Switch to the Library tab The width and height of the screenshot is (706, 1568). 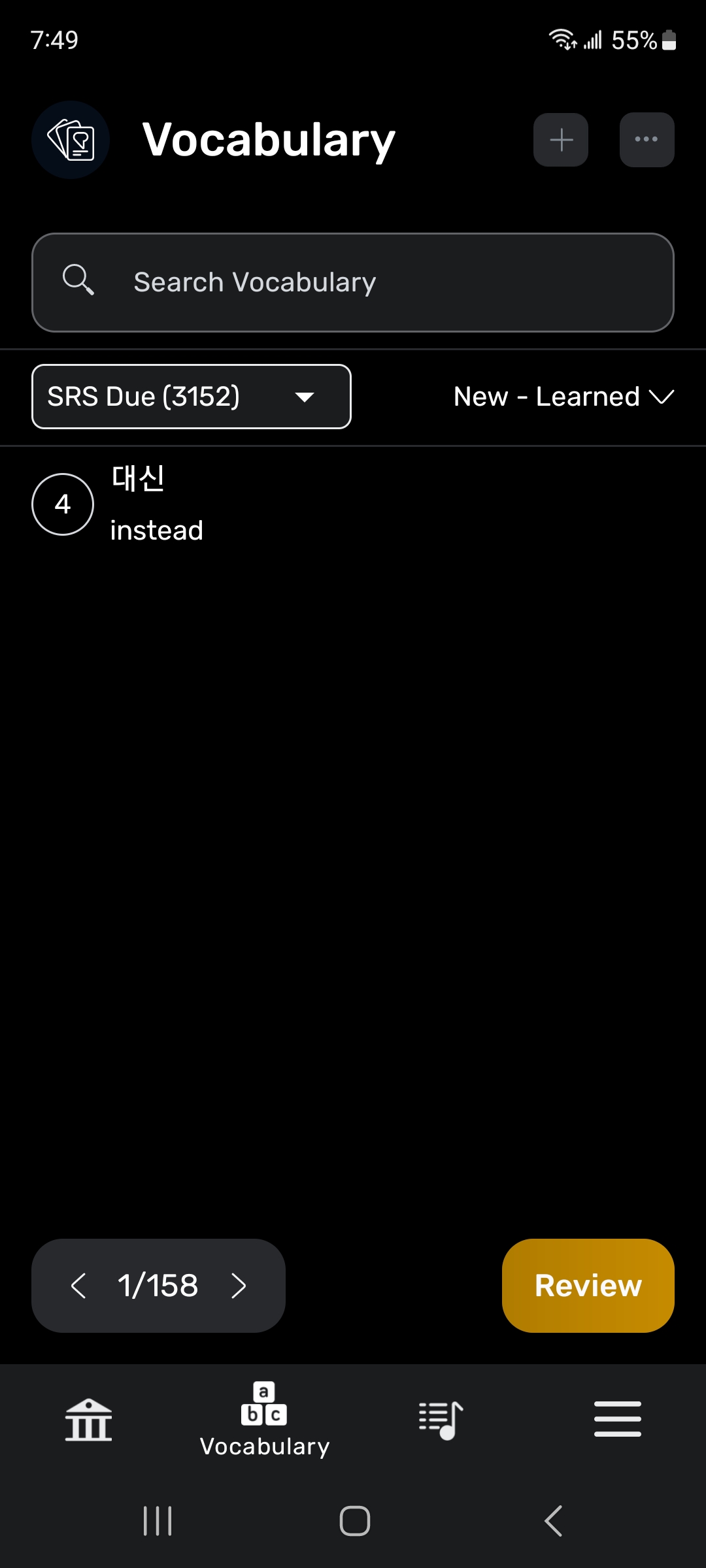pyautogui.click(x=88, y=1419)
